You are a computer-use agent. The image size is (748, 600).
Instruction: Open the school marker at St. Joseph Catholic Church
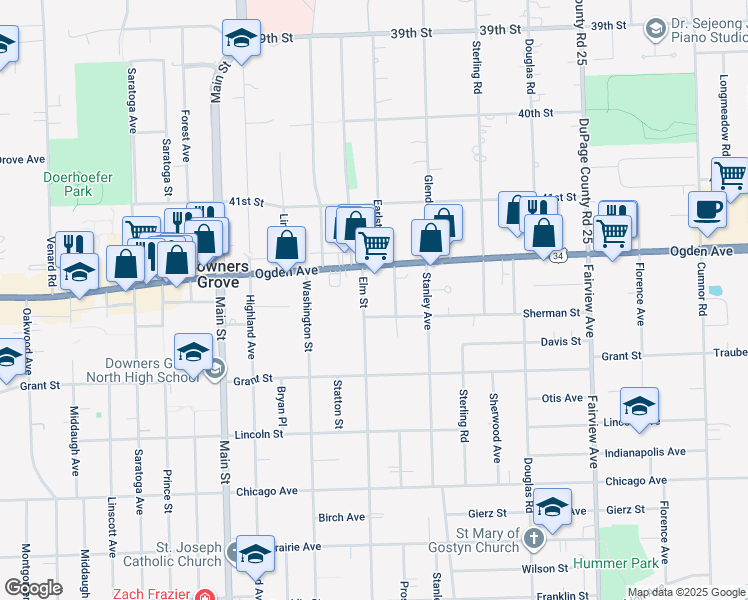pos(255,554)
